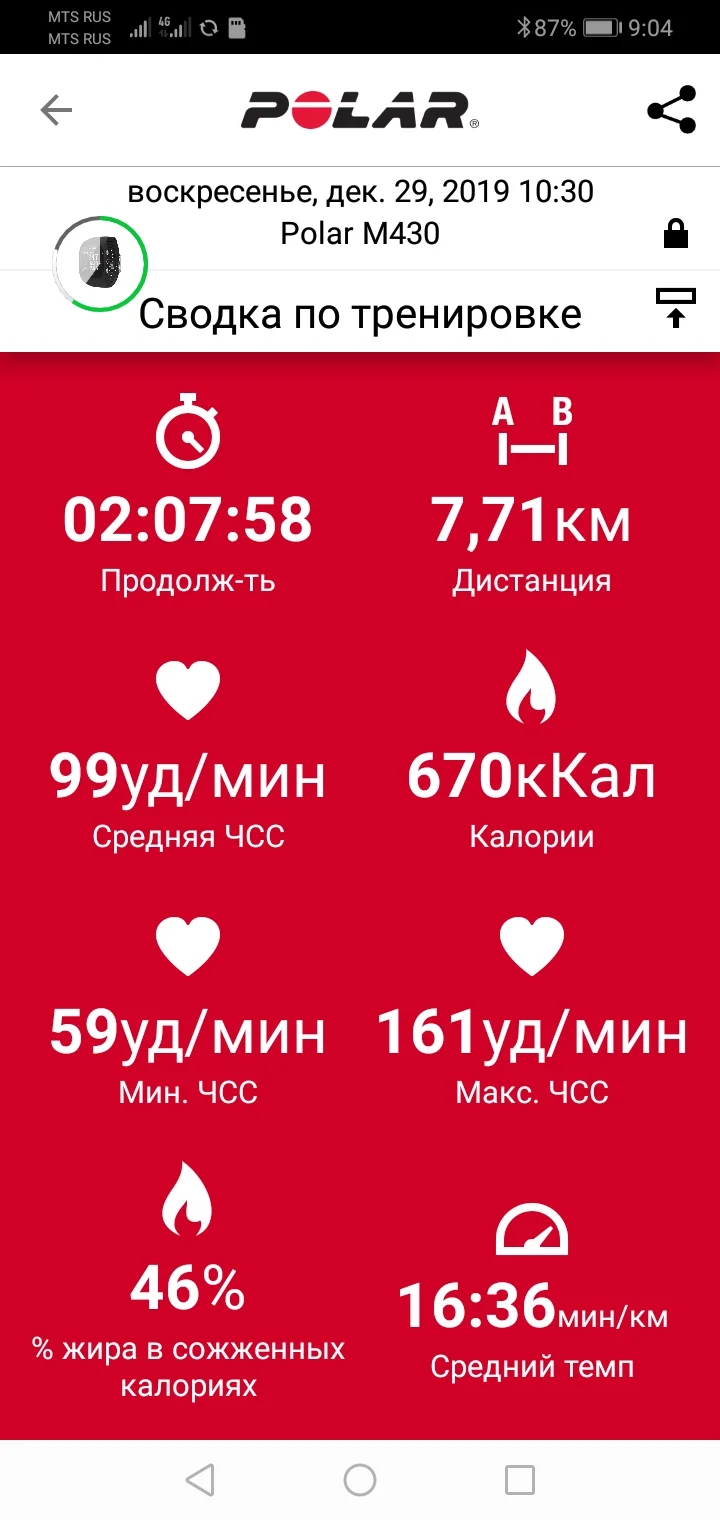
Task: Go back using the app bar arrow
Action: click(56, 110)
